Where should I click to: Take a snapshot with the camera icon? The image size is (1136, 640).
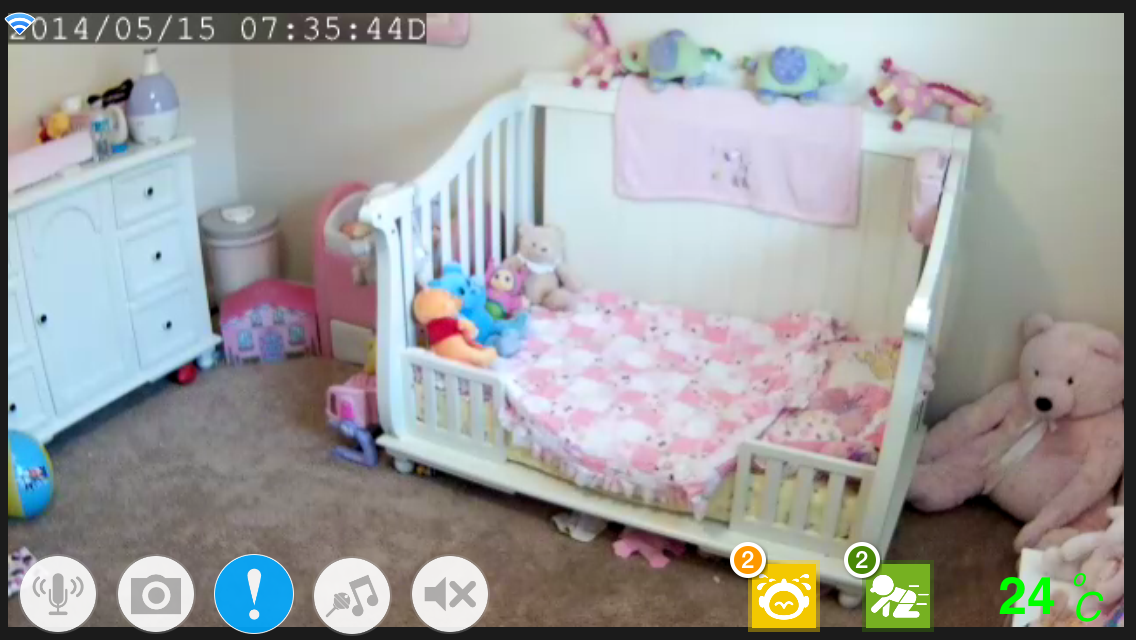pos(156,595)
